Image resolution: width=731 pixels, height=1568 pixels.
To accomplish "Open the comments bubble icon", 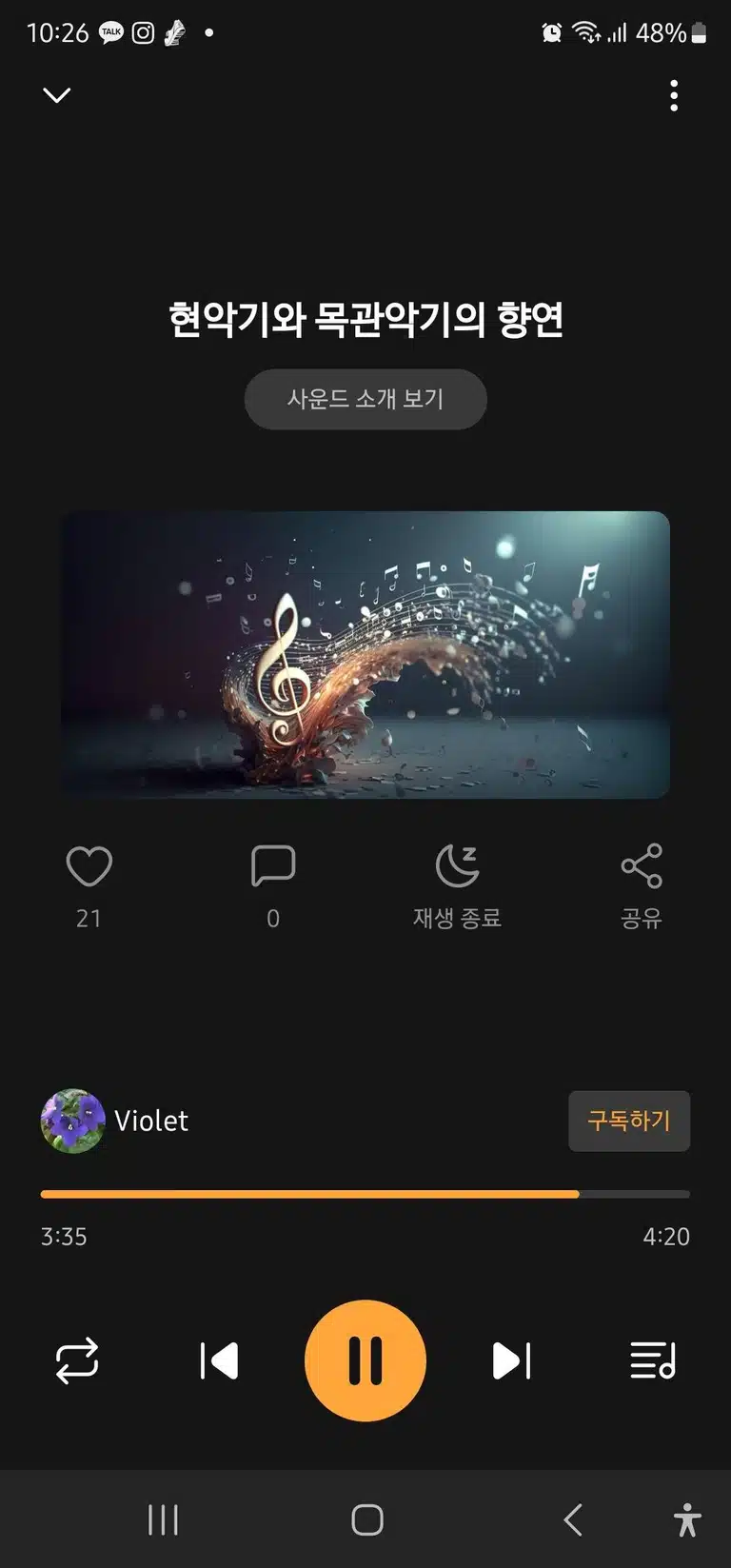I will point(273,866).
